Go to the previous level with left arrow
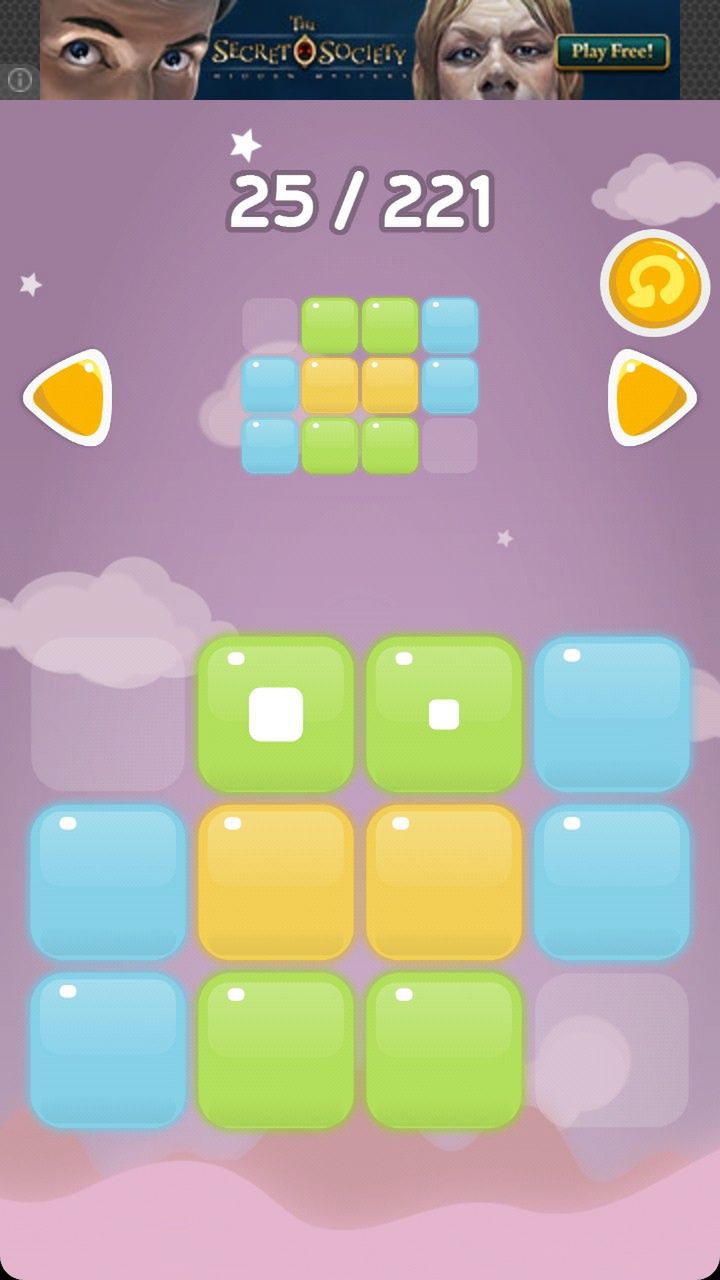 [x=68, y=398]
